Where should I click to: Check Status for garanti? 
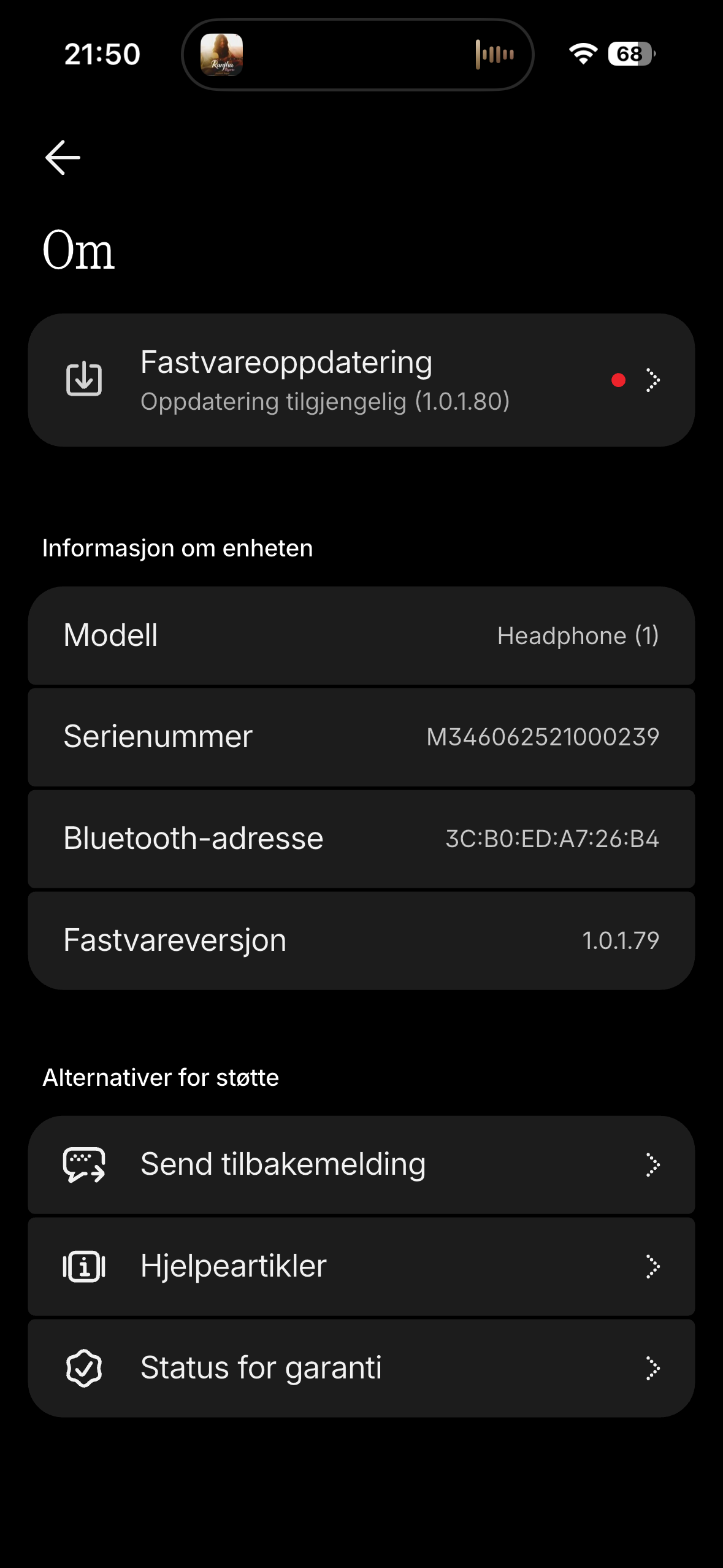tap(361, 1368)
